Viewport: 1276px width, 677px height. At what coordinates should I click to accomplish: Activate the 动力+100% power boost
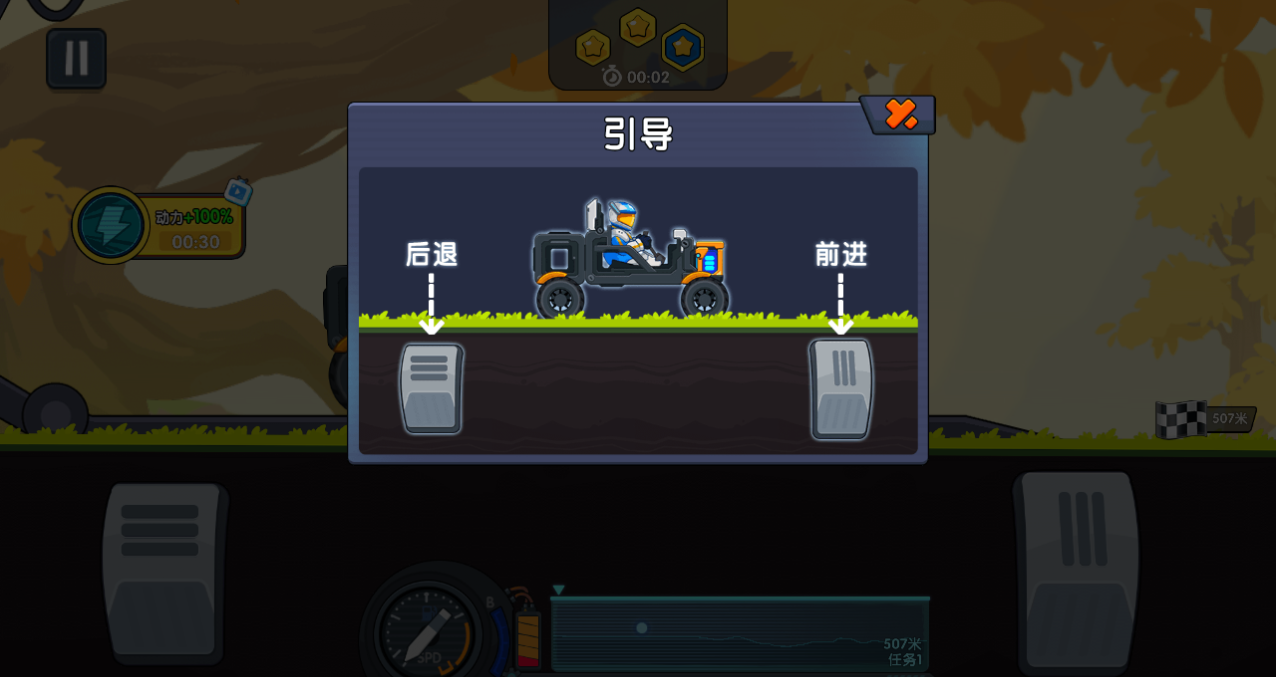pos(111,225)
